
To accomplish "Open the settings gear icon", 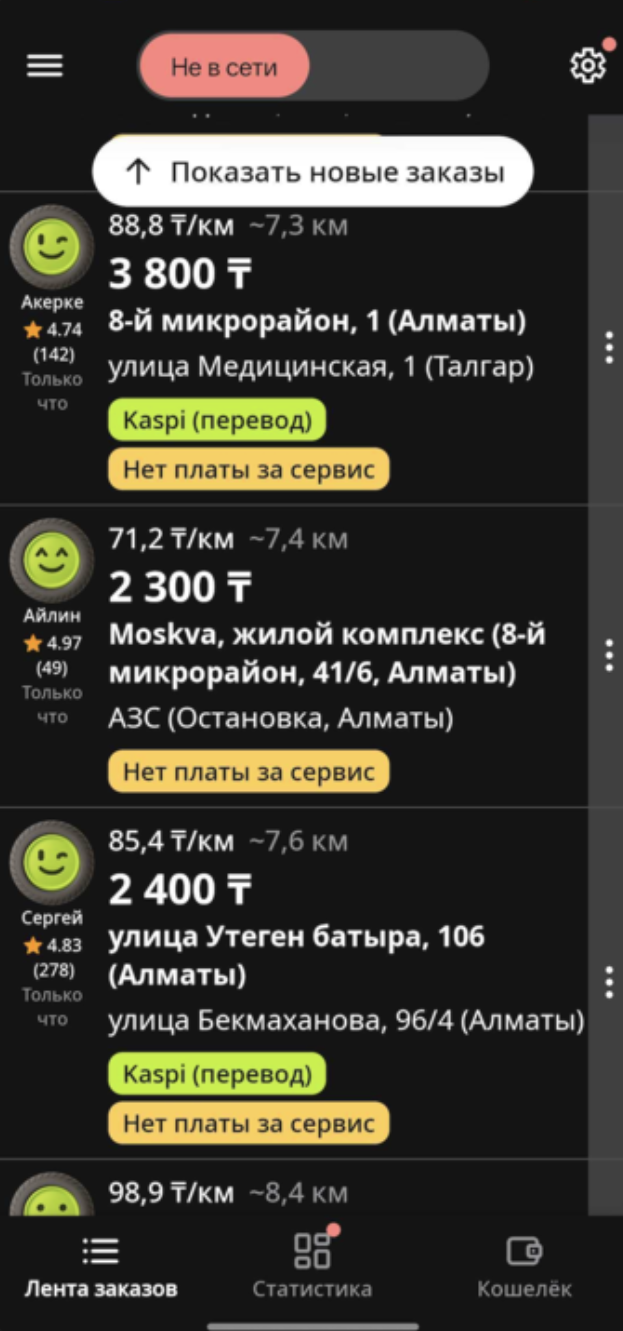I will (587, 66).
